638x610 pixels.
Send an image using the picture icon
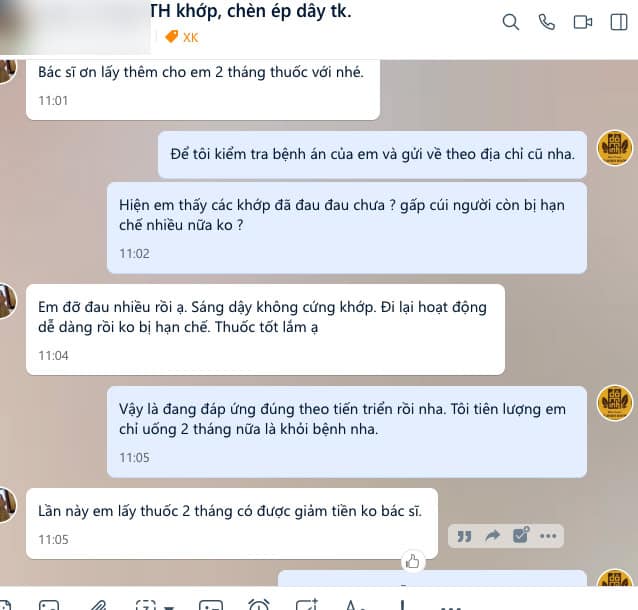tap(49, 605)
